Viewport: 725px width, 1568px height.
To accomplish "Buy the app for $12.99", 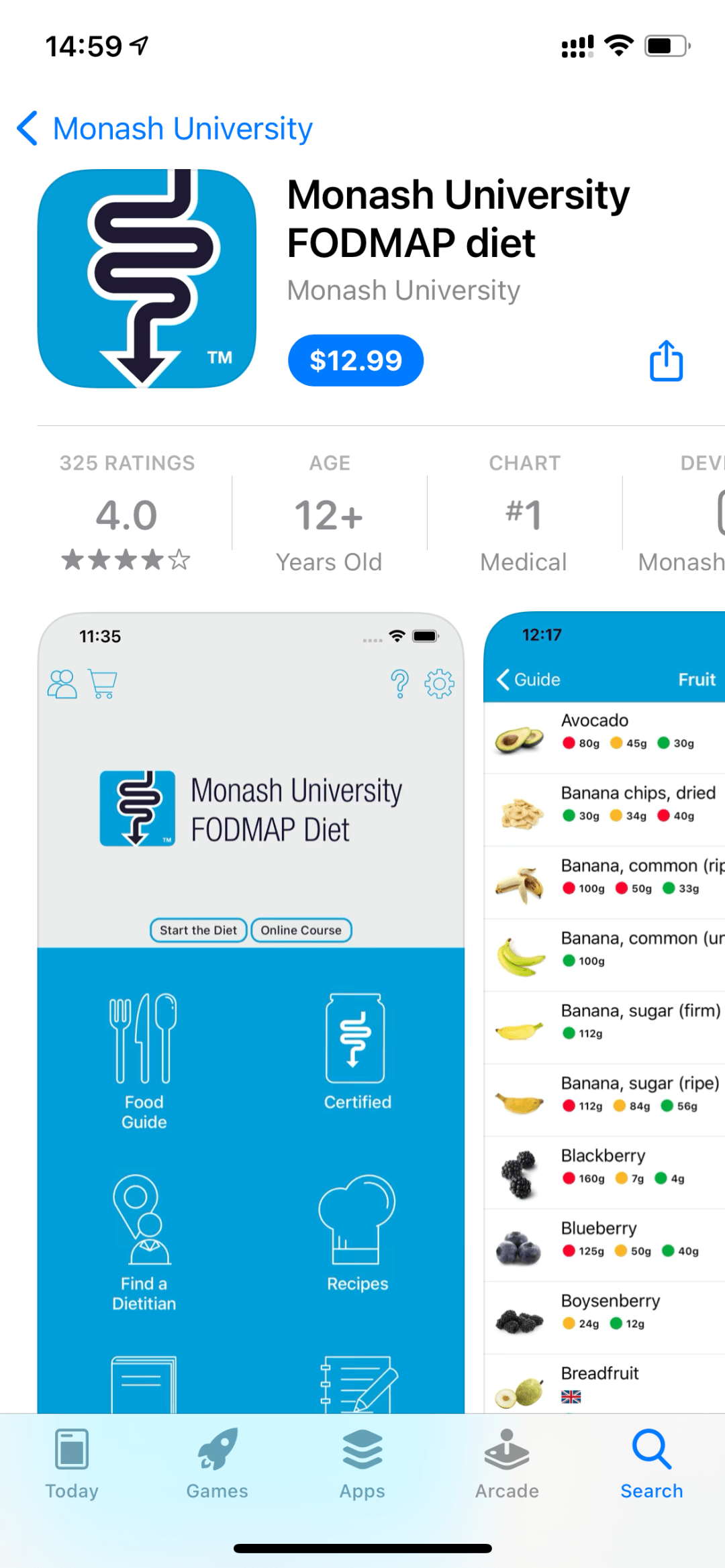I will pos(355,361).
